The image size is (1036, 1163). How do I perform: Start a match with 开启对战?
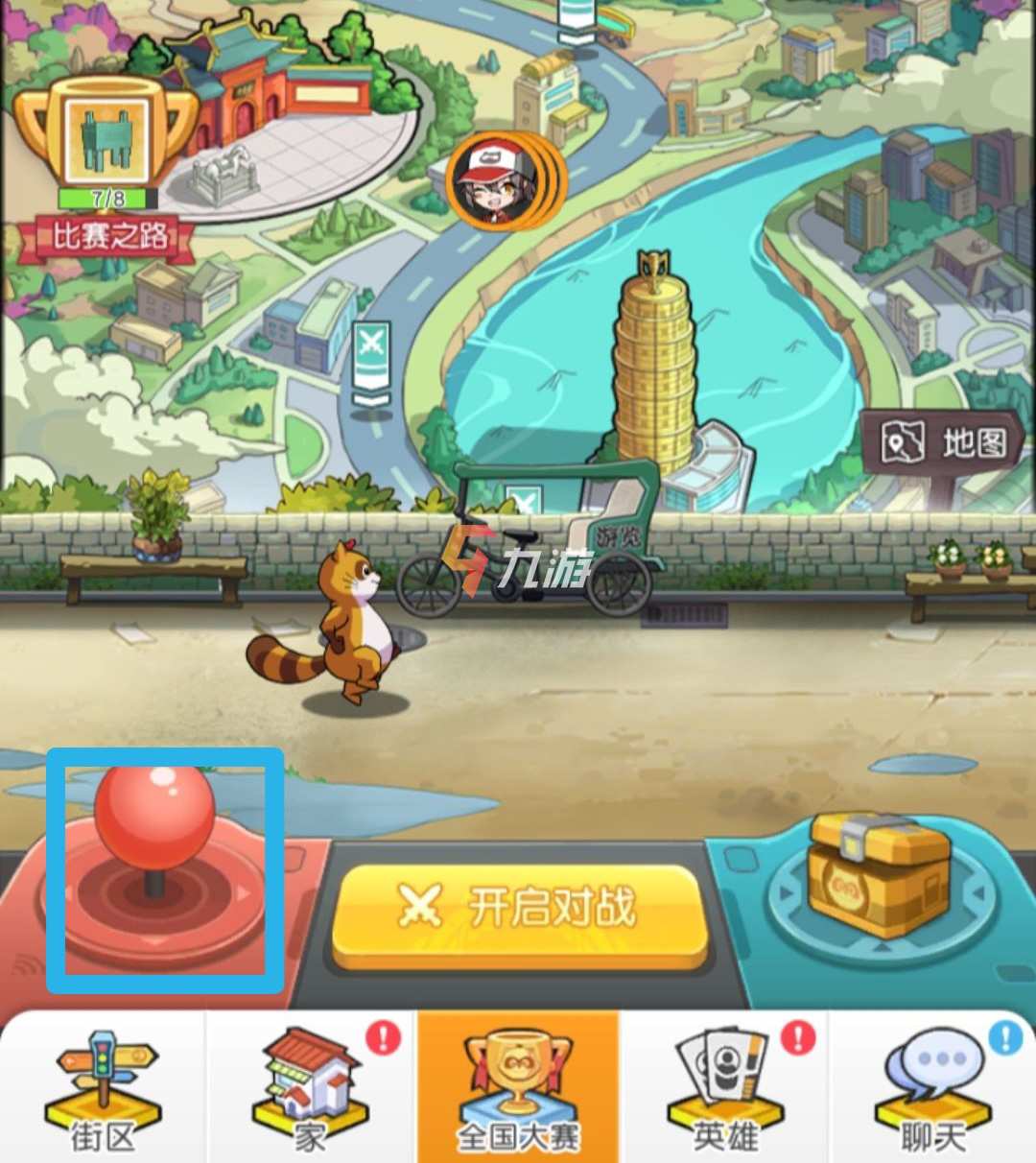click(x=520, y=909)
